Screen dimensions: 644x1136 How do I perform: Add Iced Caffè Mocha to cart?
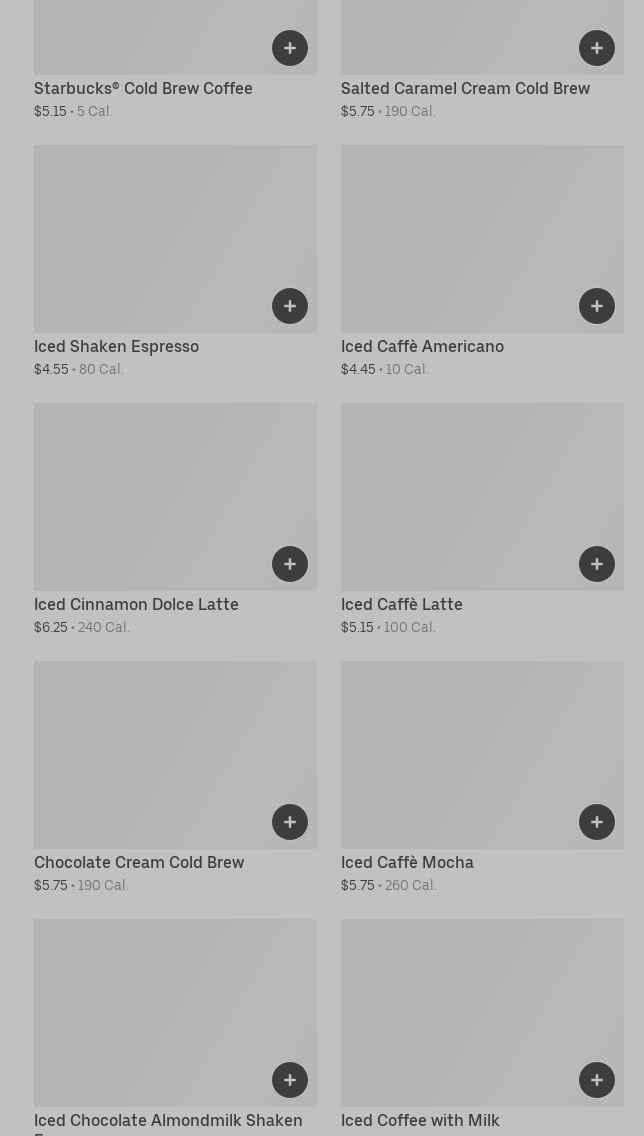pos(597,822)
